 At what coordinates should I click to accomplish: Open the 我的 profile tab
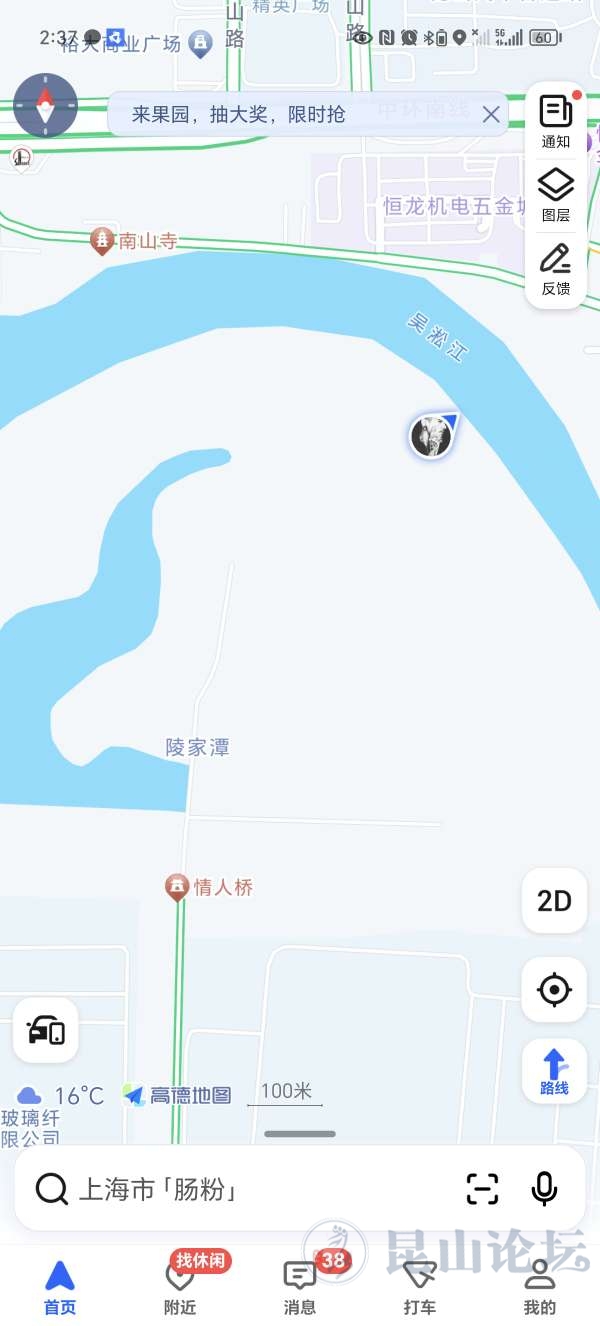pyautogui.click(x=539, y=1287)
